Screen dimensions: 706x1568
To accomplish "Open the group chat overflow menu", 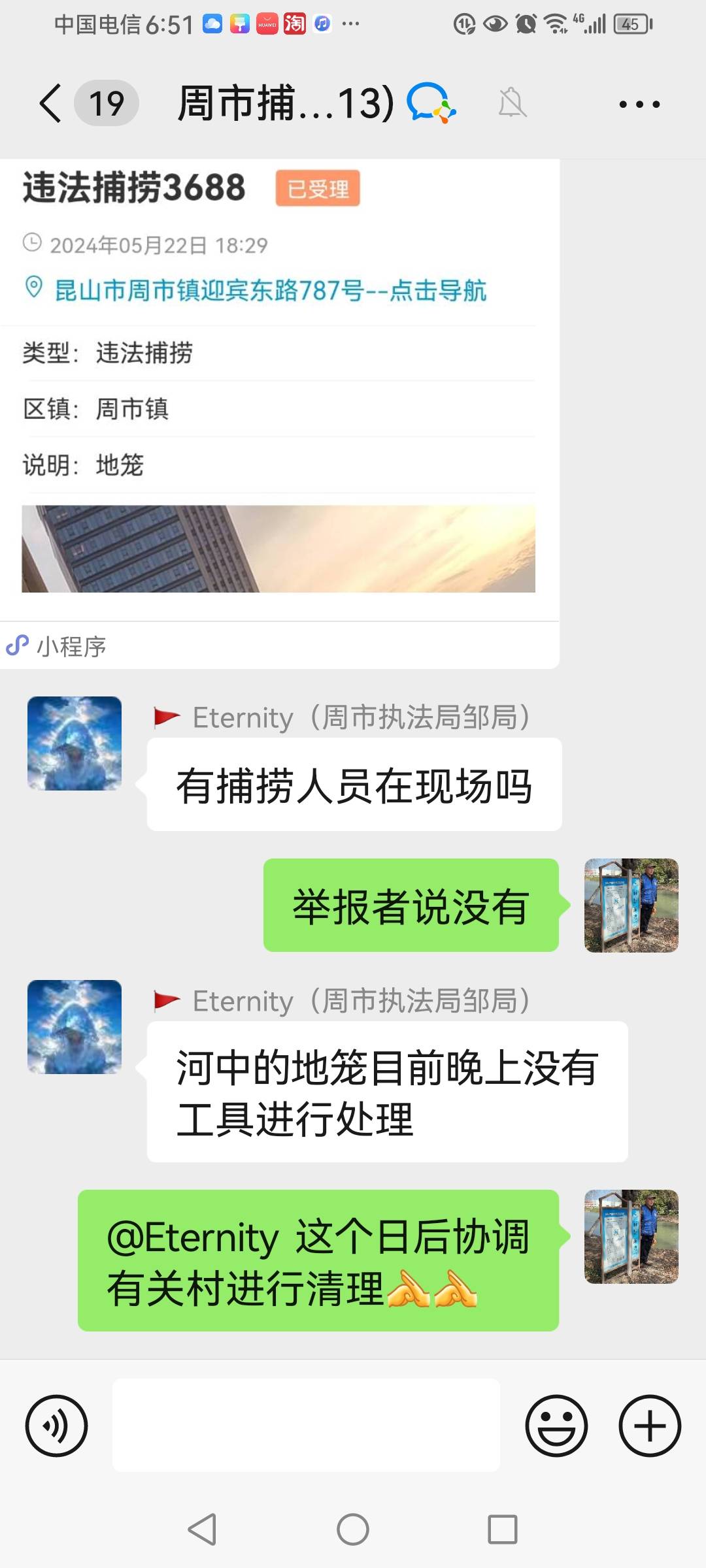I will point(639,104).
